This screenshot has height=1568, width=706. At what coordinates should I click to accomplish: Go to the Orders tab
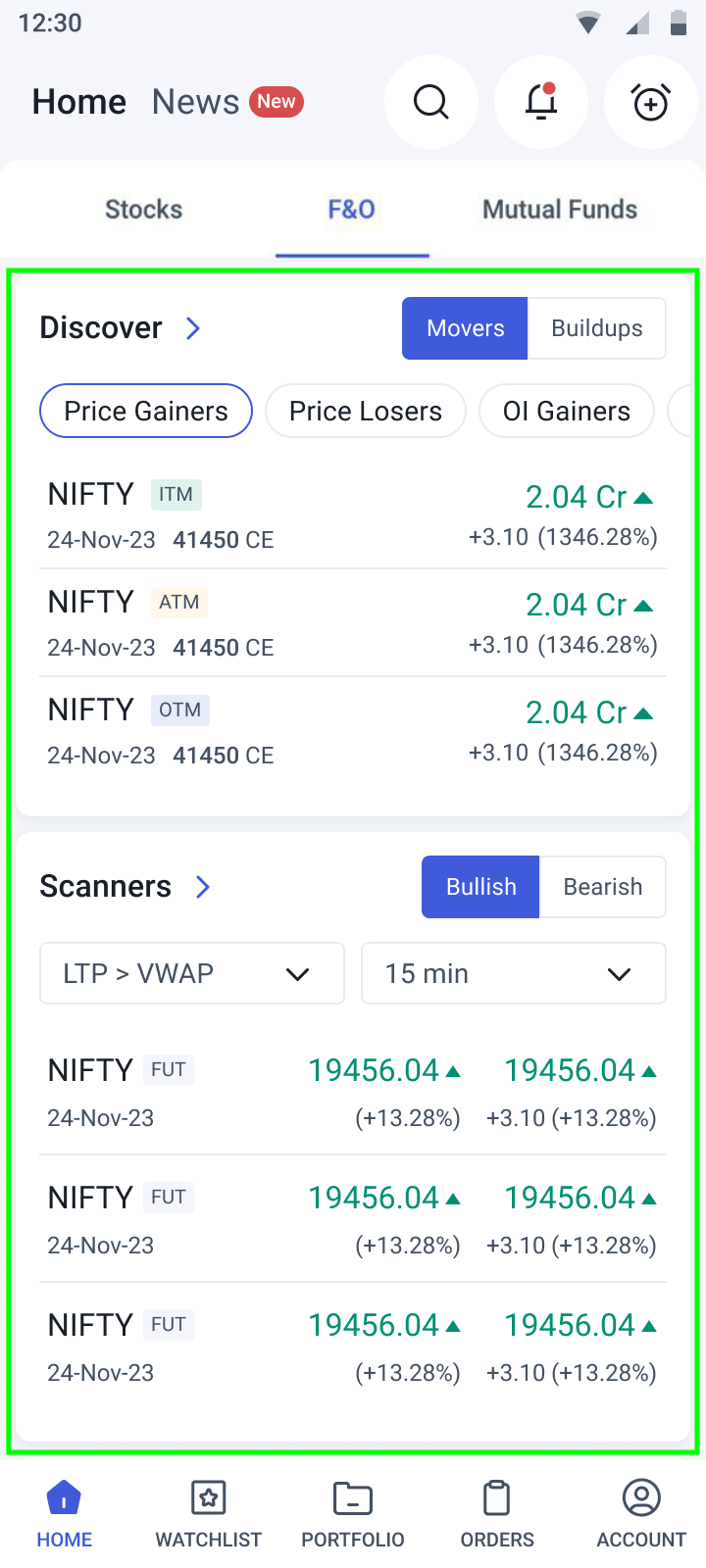497,1514
